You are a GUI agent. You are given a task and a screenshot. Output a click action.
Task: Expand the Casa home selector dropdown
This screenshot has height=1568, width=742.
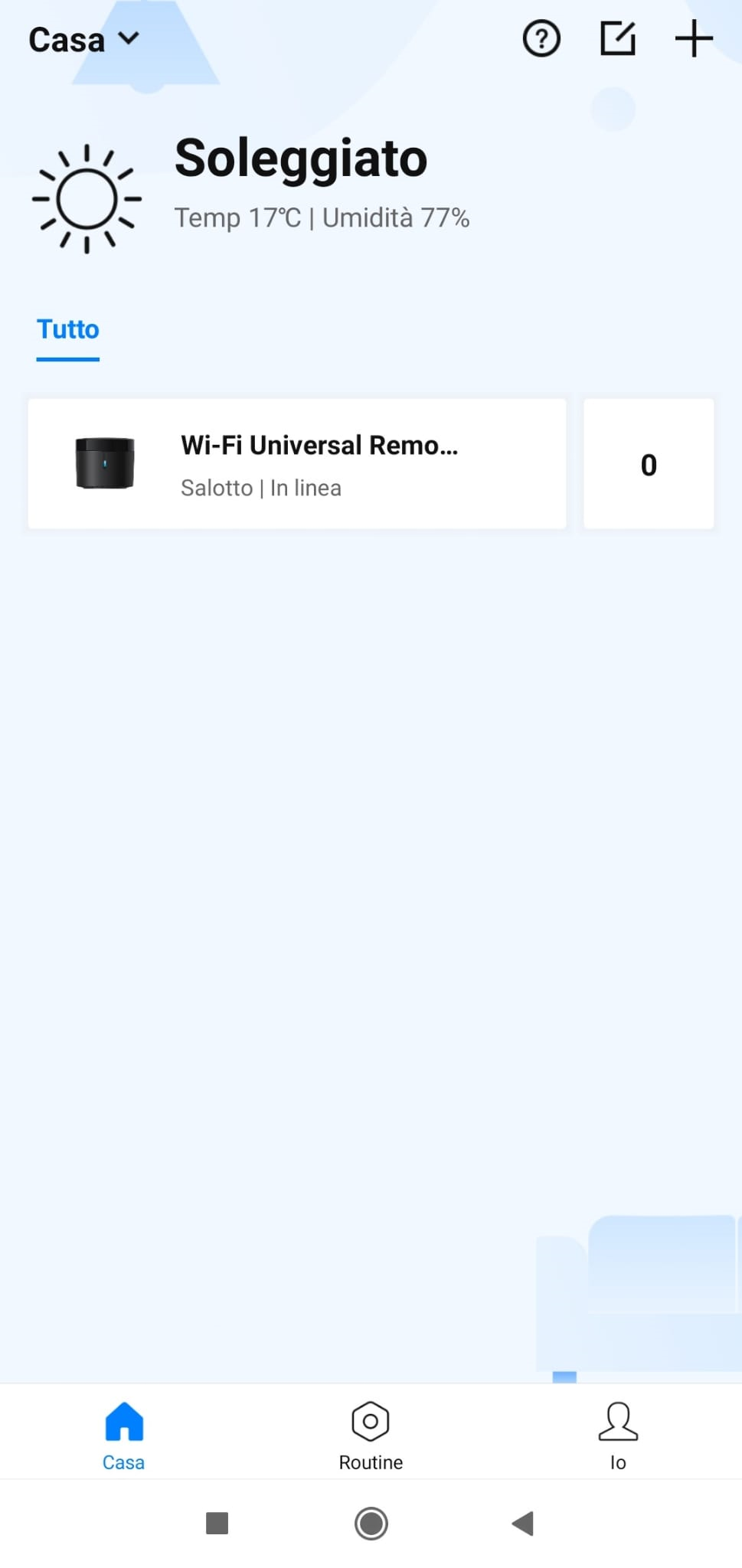pos(84,40)
